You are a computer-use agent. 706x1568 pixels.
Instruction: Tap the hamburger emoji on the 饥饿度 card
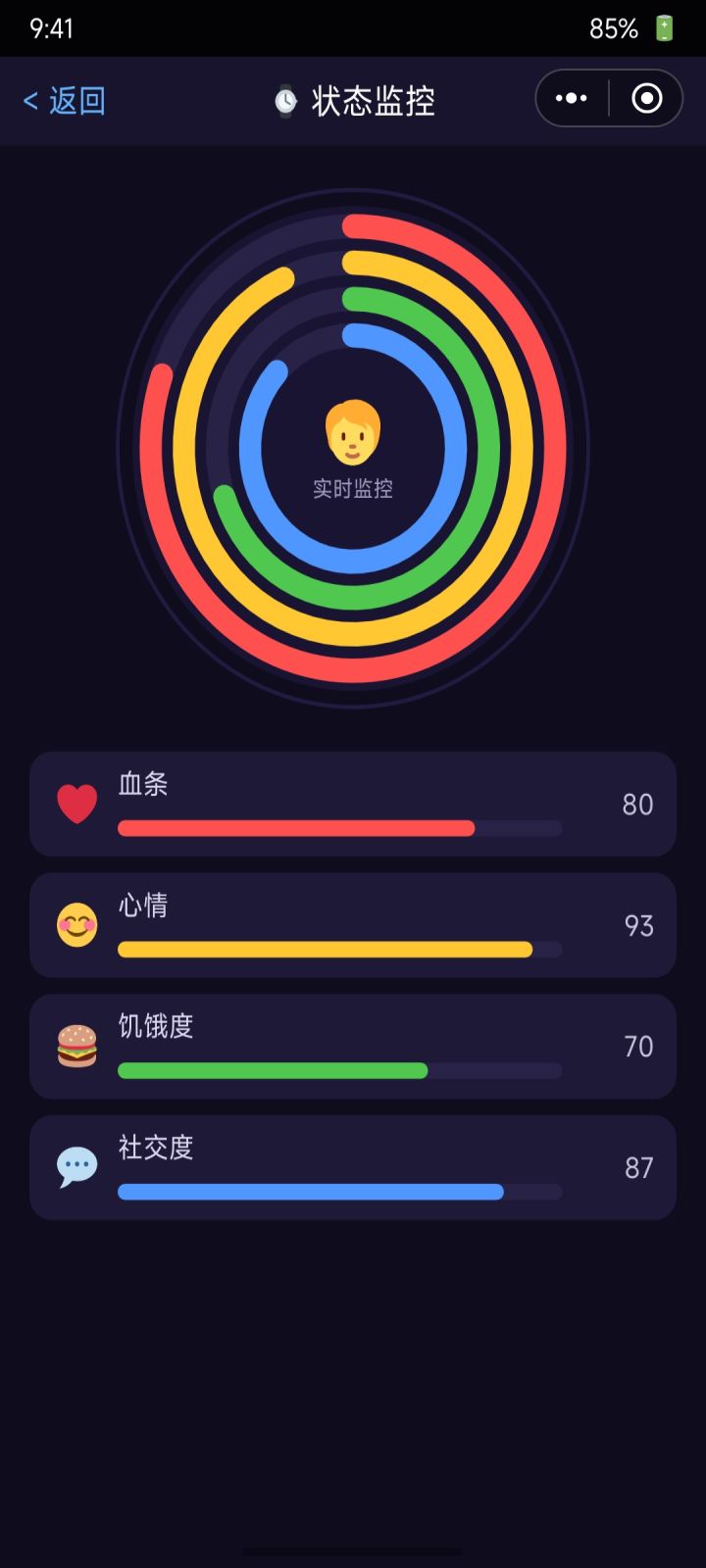(77, 1046)
